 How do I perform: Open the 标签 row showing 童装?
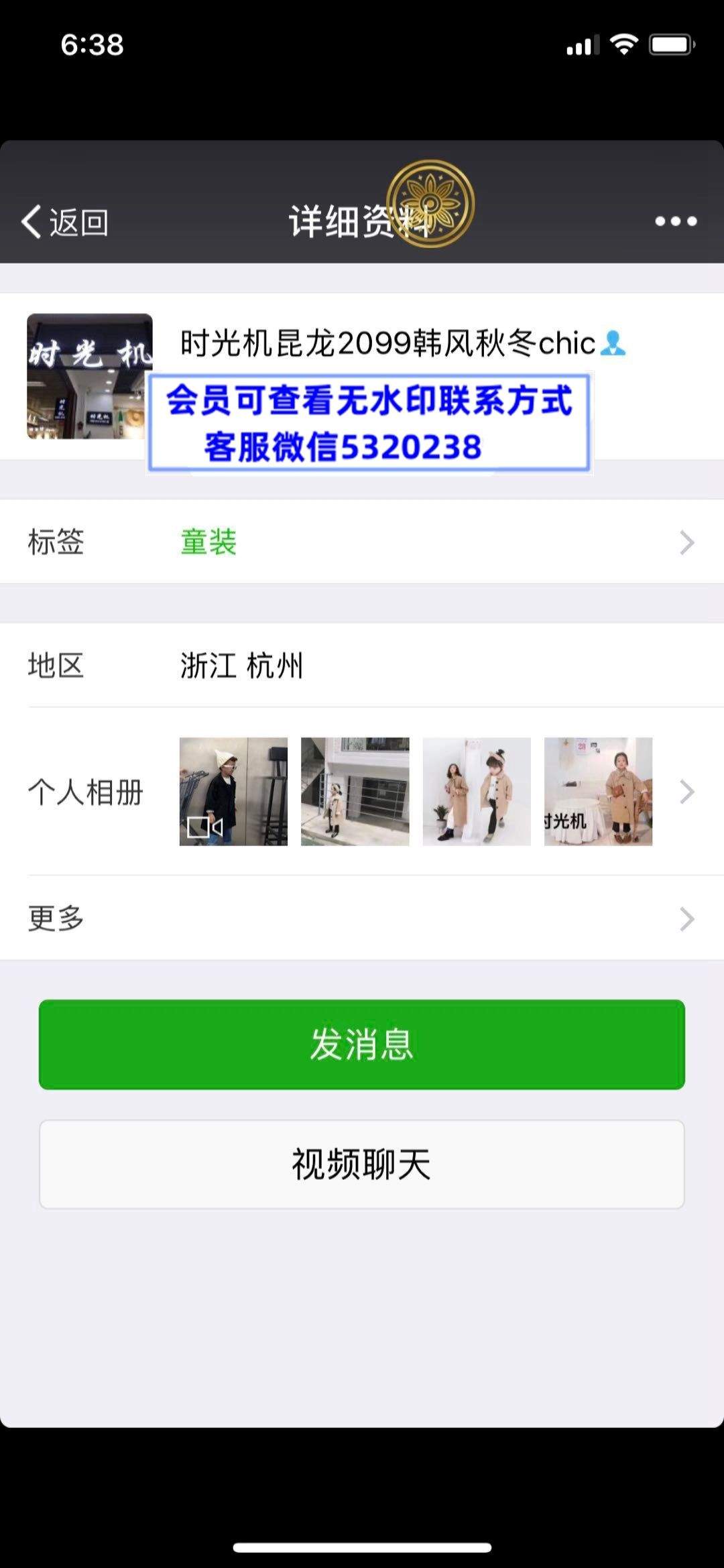tap(362, 542)
